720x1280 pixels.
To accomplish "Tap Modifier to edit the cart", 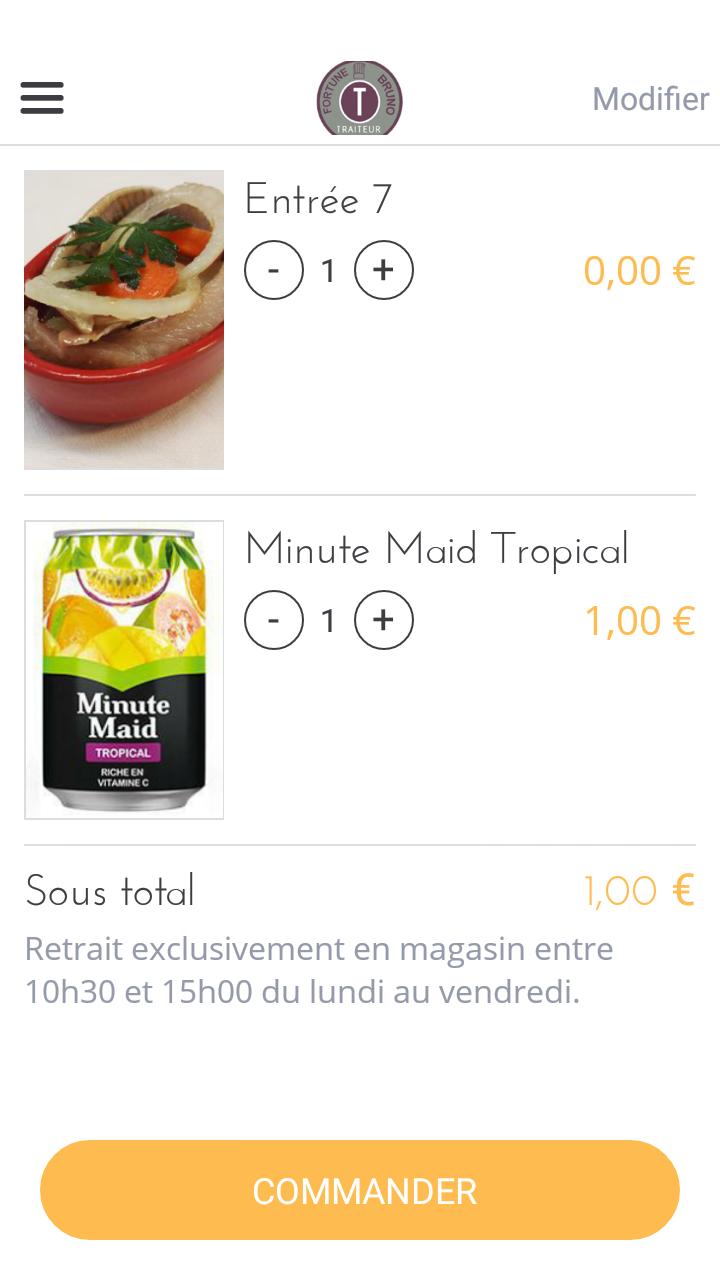I will click(x=650, y=99).
